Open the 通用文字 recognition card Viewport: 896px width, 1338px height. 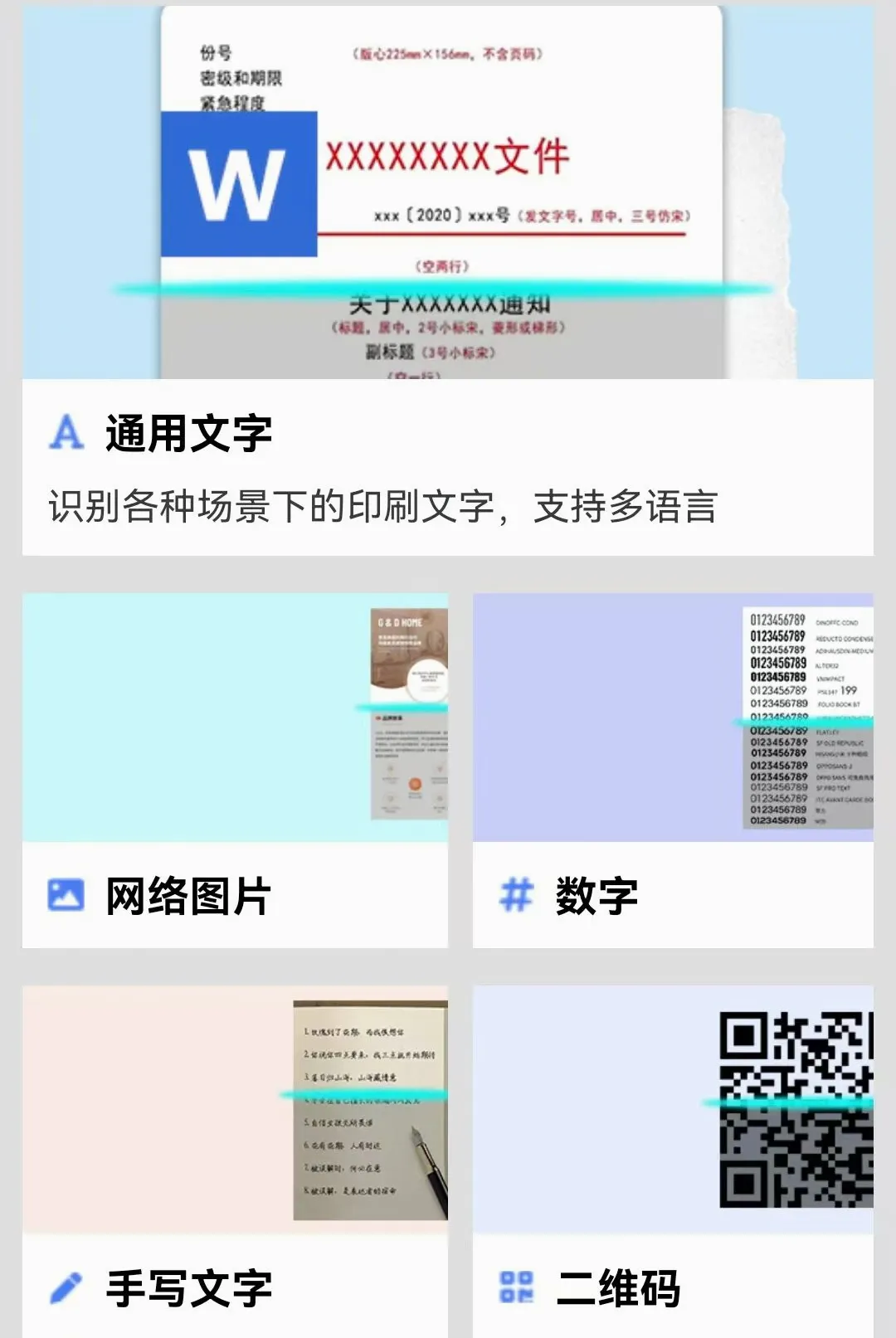[x=448, y=280]
